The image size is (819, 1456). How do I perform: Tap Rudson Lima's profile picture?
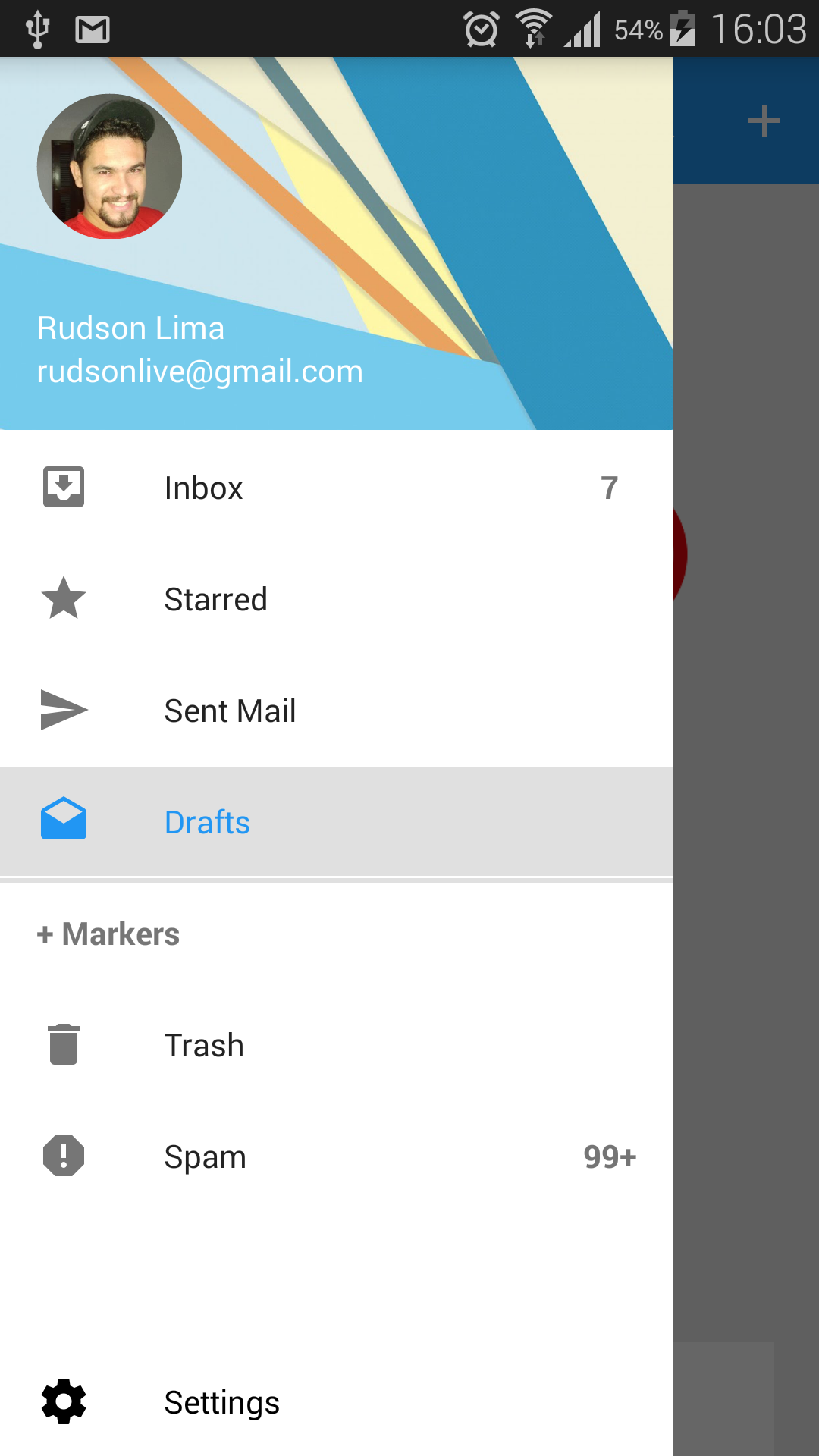pos(109,166)
